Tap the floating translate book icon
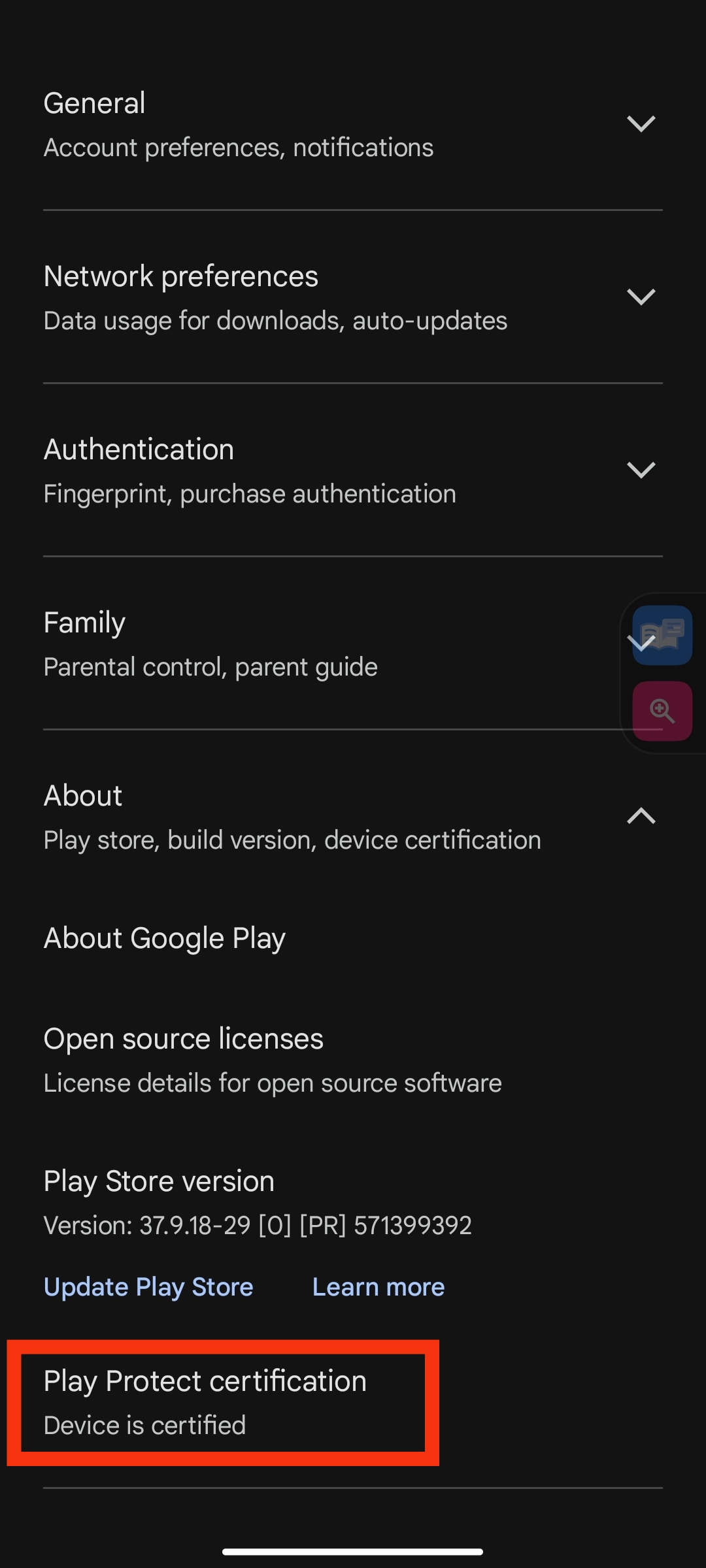 point(663,635)
